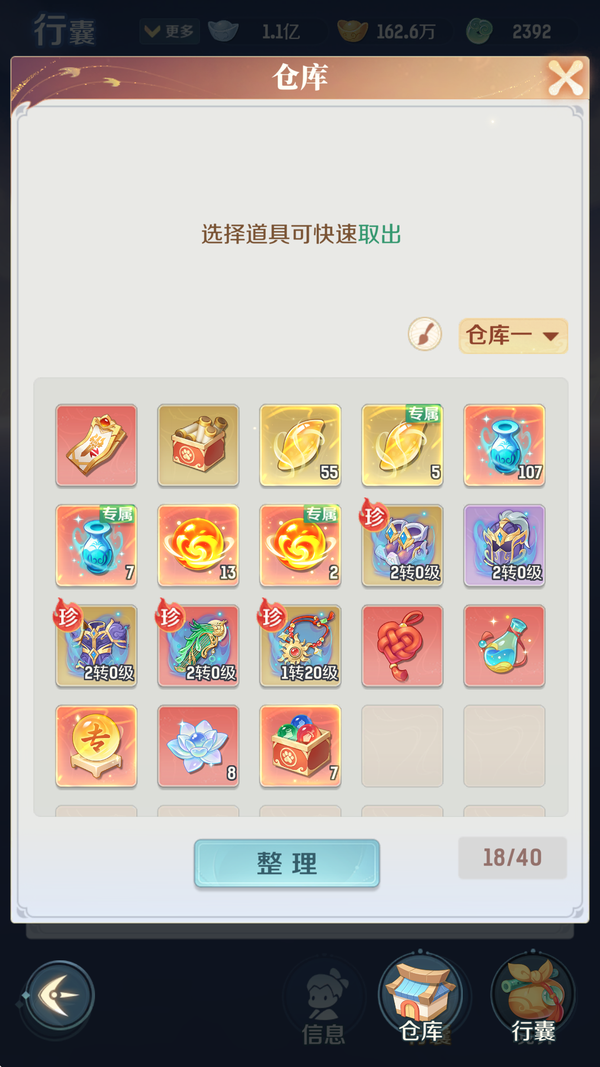This screenshot has width=600, height=1067.
Task: Select the potion flask item
Action: [504, 645]
